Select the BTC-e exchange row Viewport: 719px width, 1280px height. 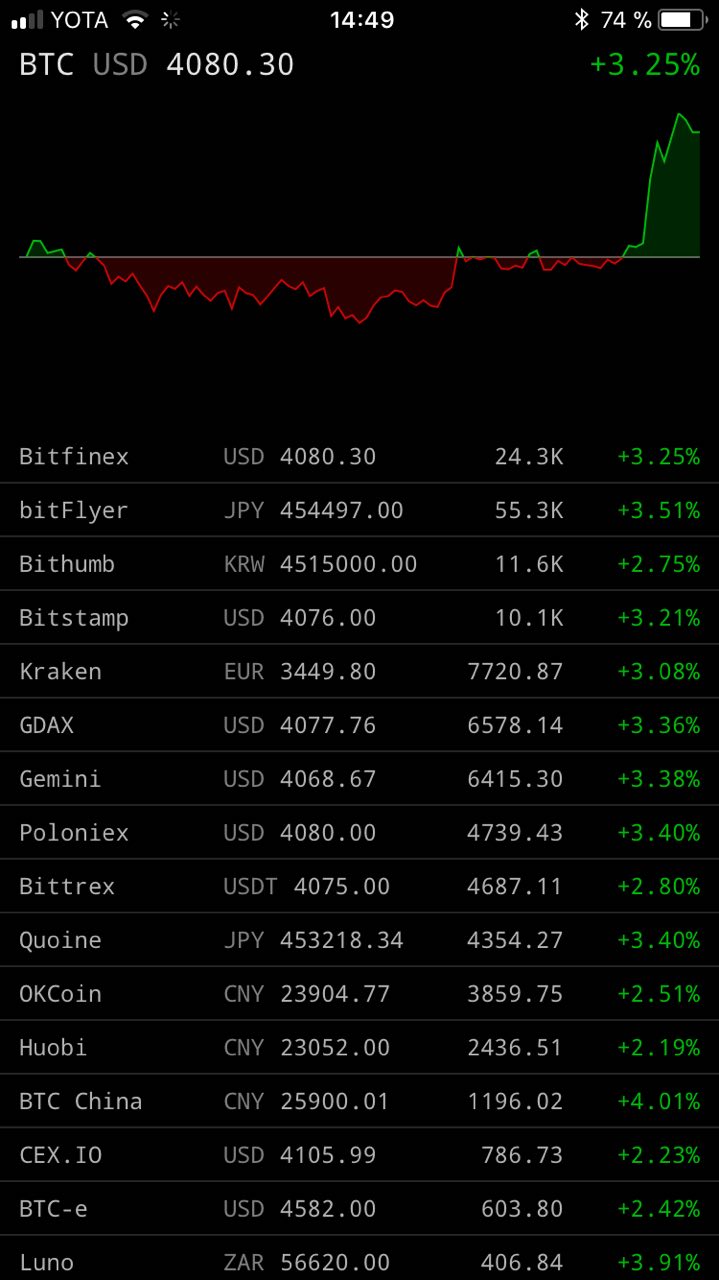tap(359, 1209)
